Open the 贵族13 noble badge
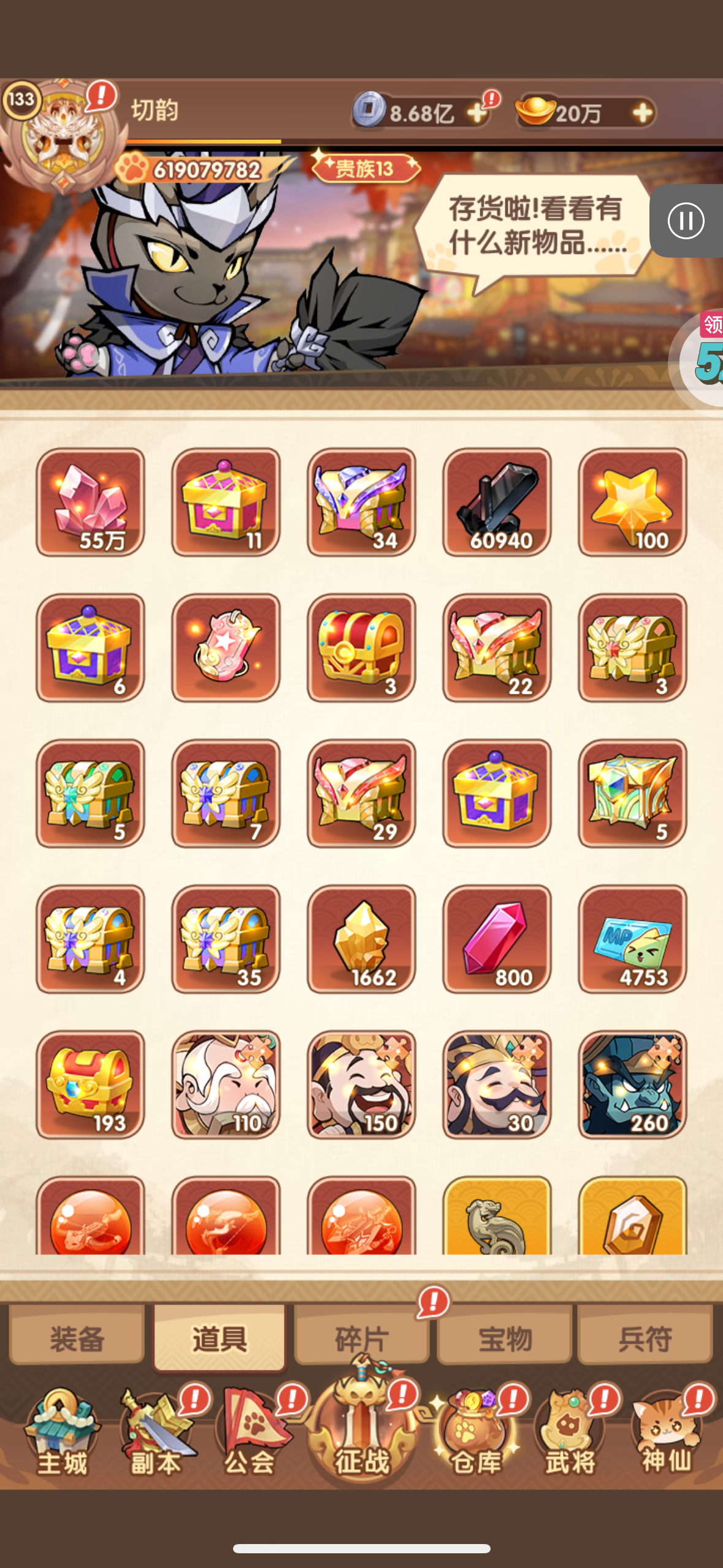 click(x=365, y=167)
